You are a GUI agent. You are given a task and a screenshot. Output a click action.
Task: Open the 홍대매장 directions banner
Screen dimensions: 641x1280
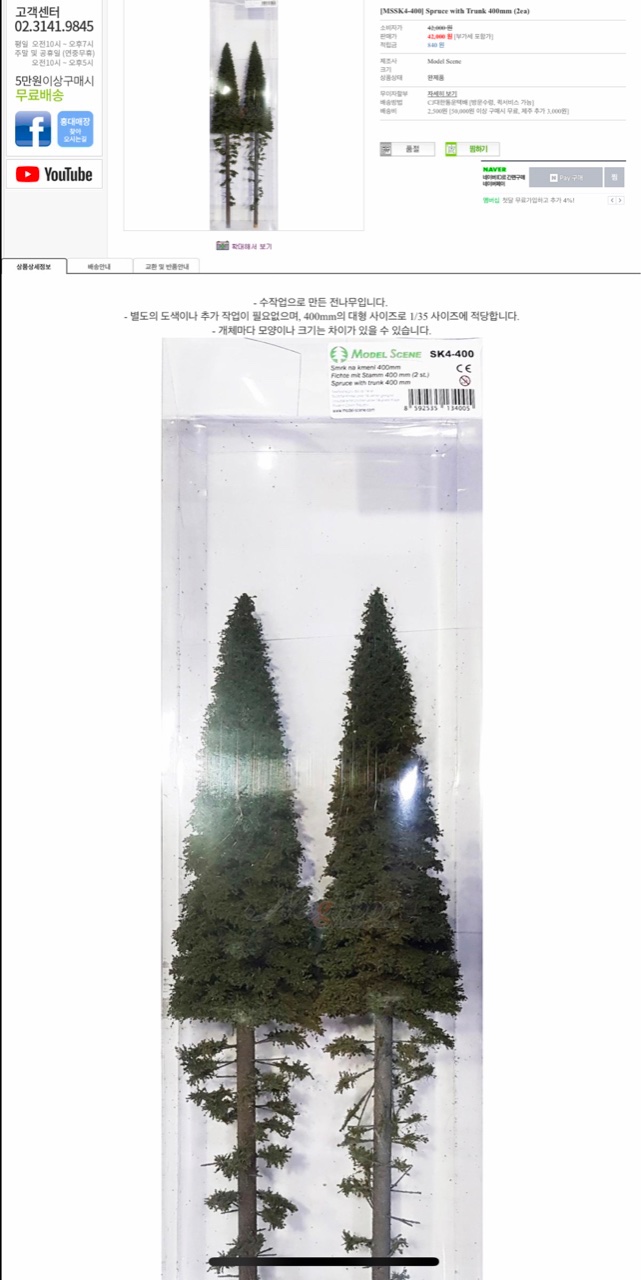(x=76, y=129)
